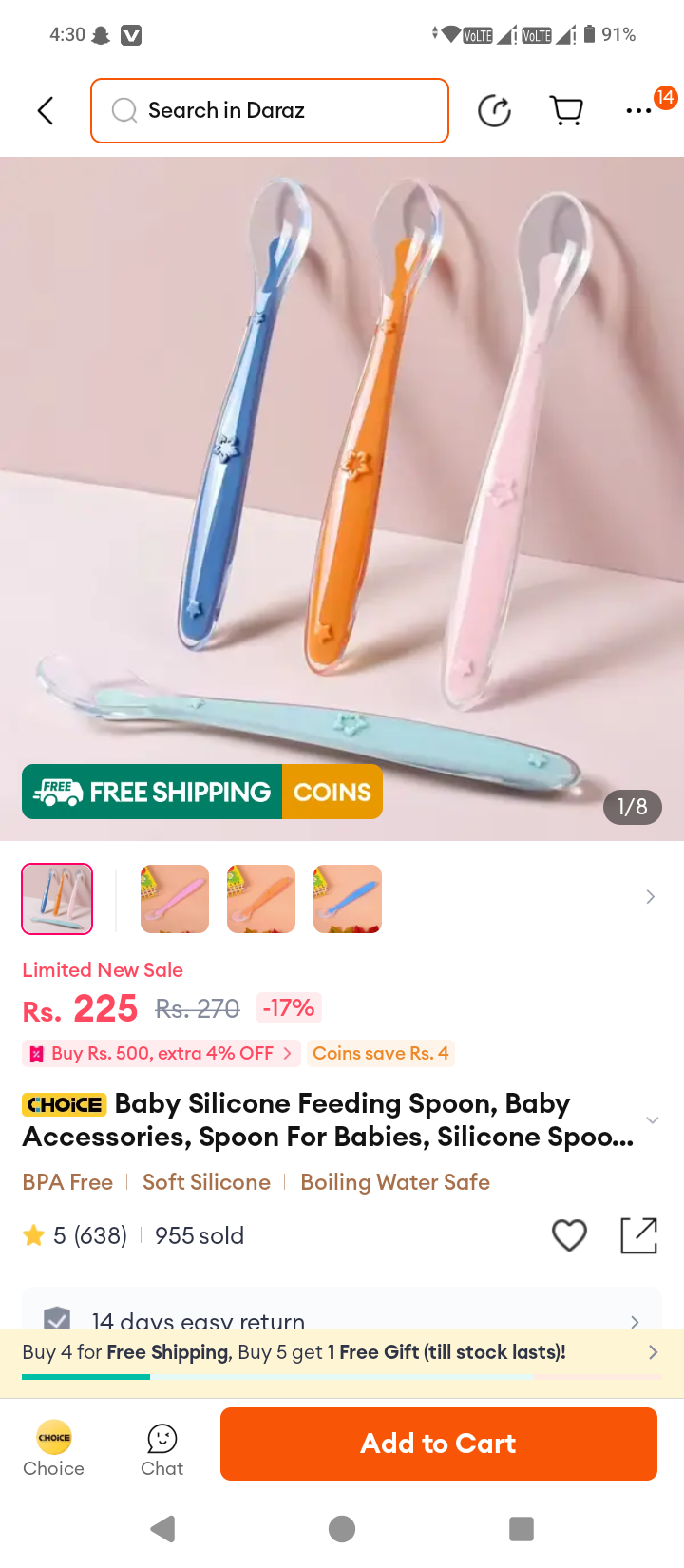Select the blue spoon variant thumbnail

point(348,899)
